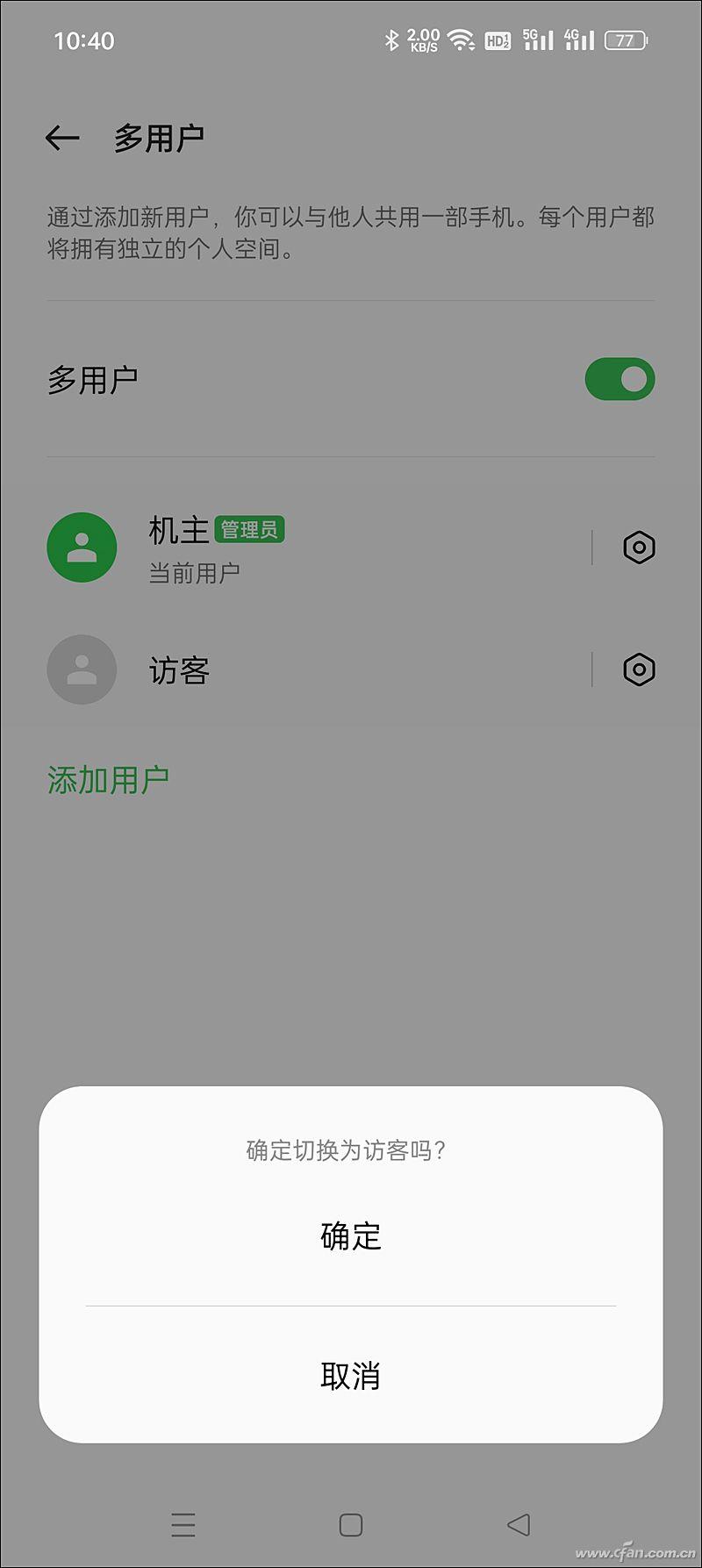Tap the 4G signal indicator
This screenshot has height=1568, width=702.
[x=581, y=39]
